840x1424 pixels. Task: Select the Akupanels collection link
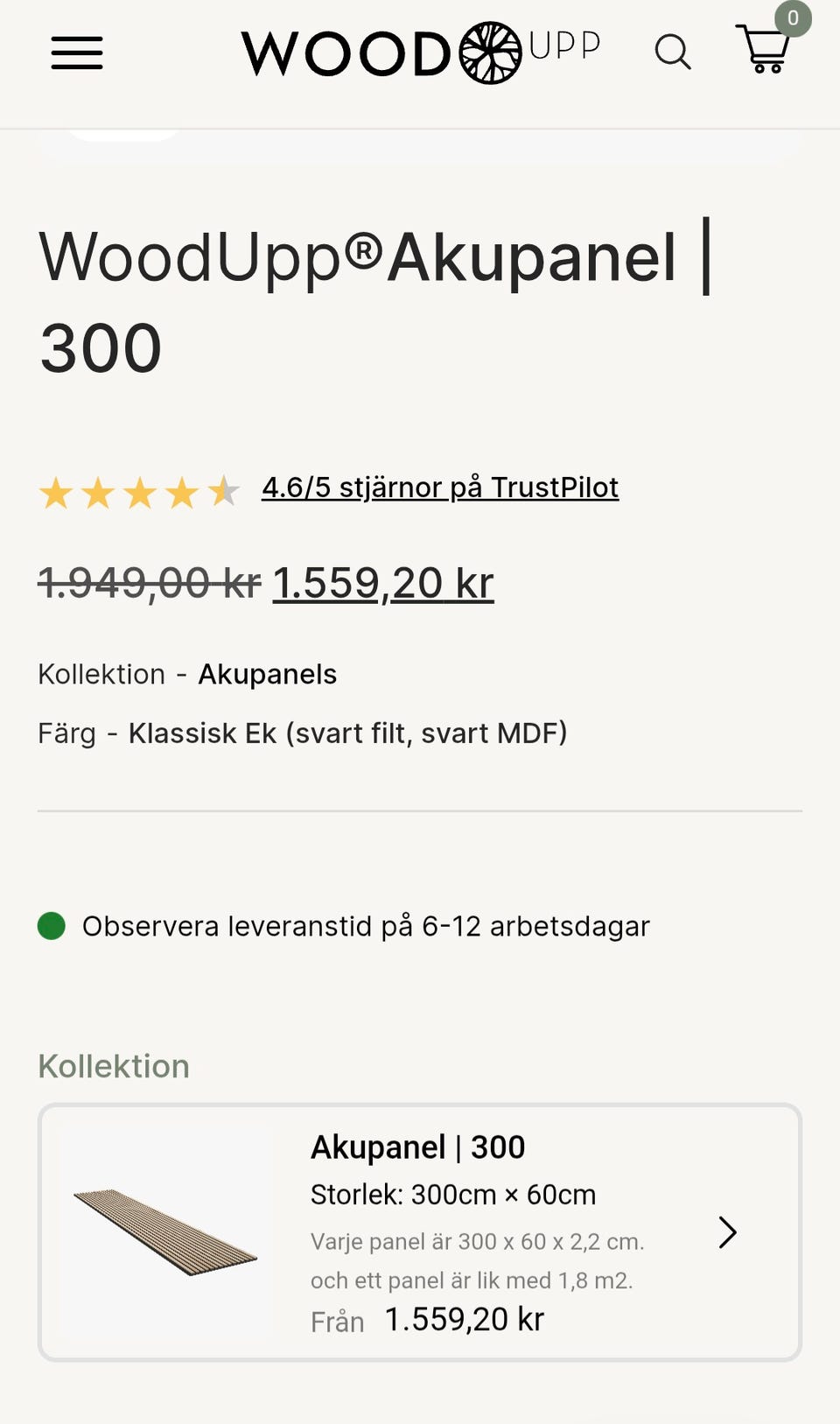267,674
